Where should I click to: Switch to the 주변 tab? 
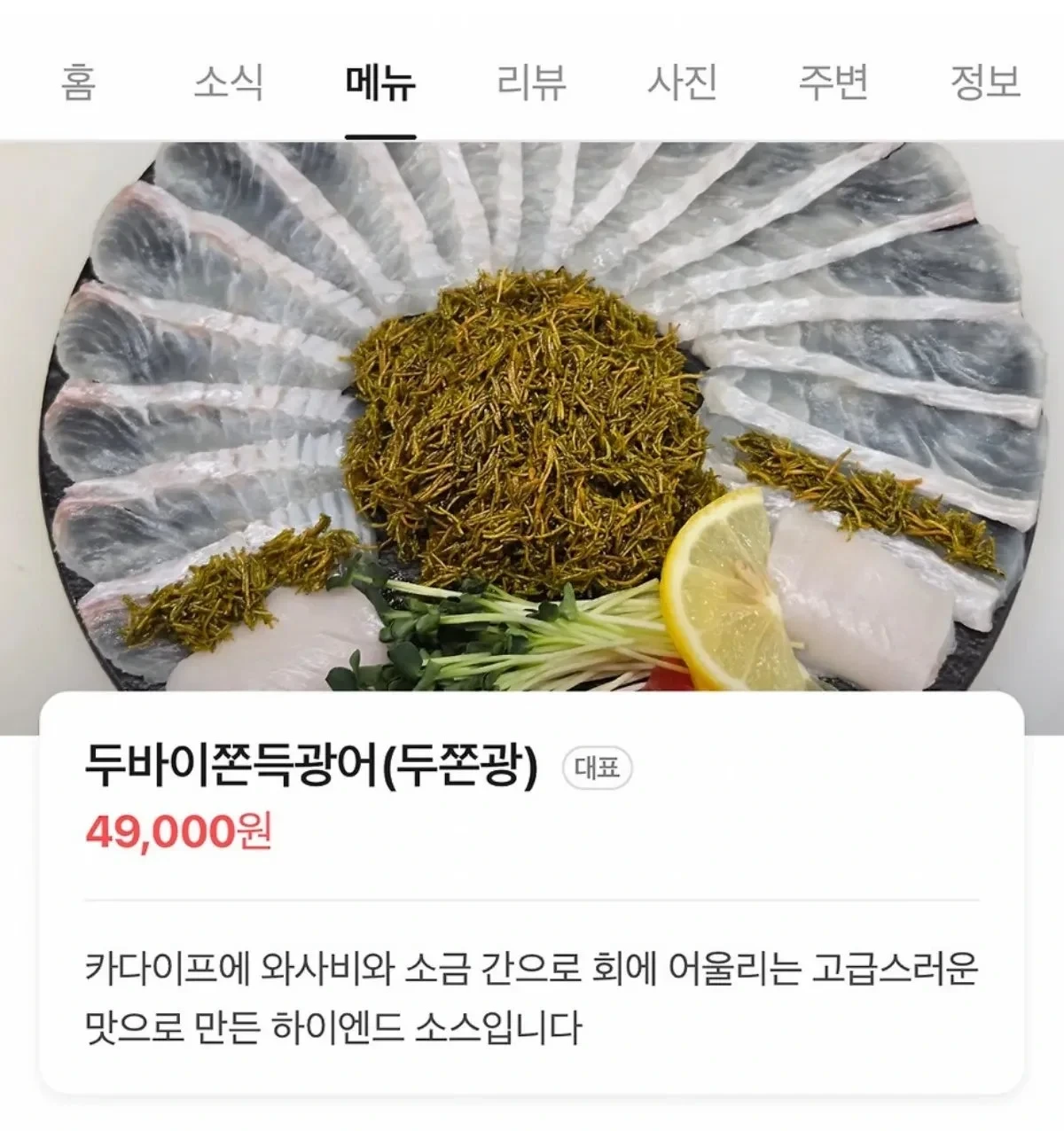[833, 82]
